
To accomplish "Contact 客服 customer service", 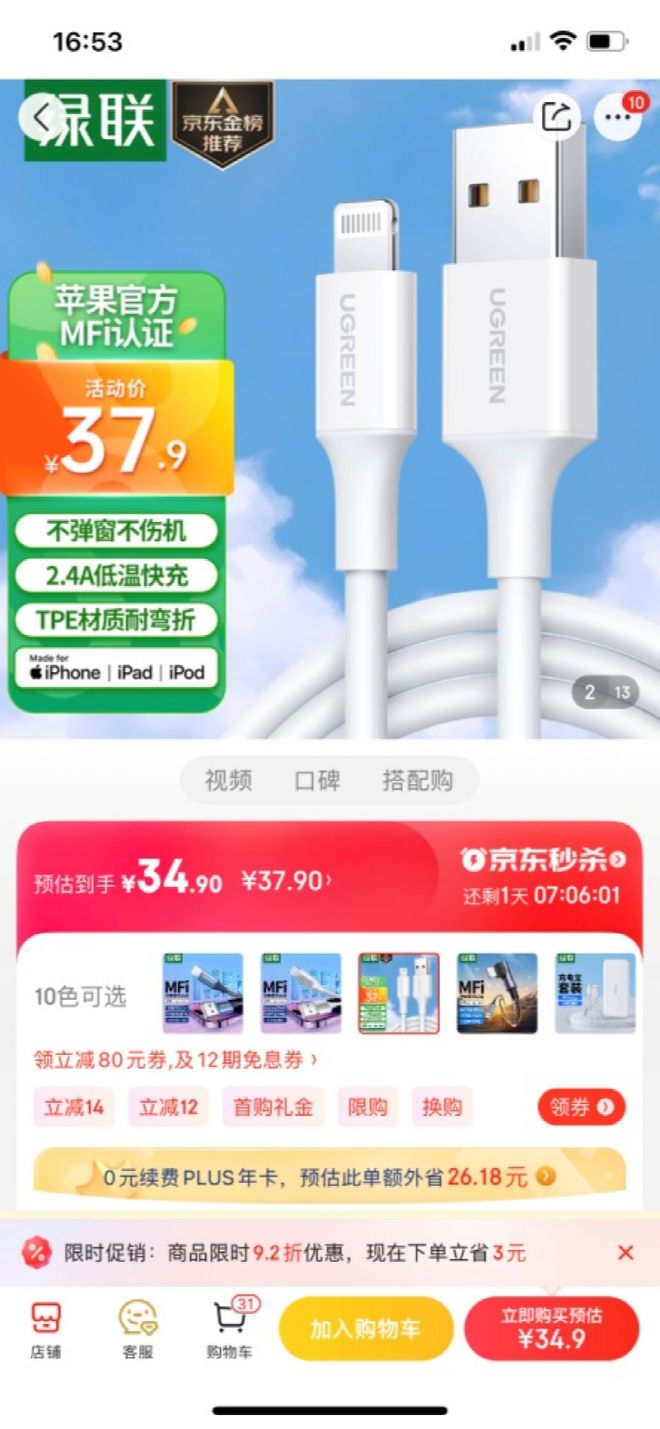I will pos(138,1329).
